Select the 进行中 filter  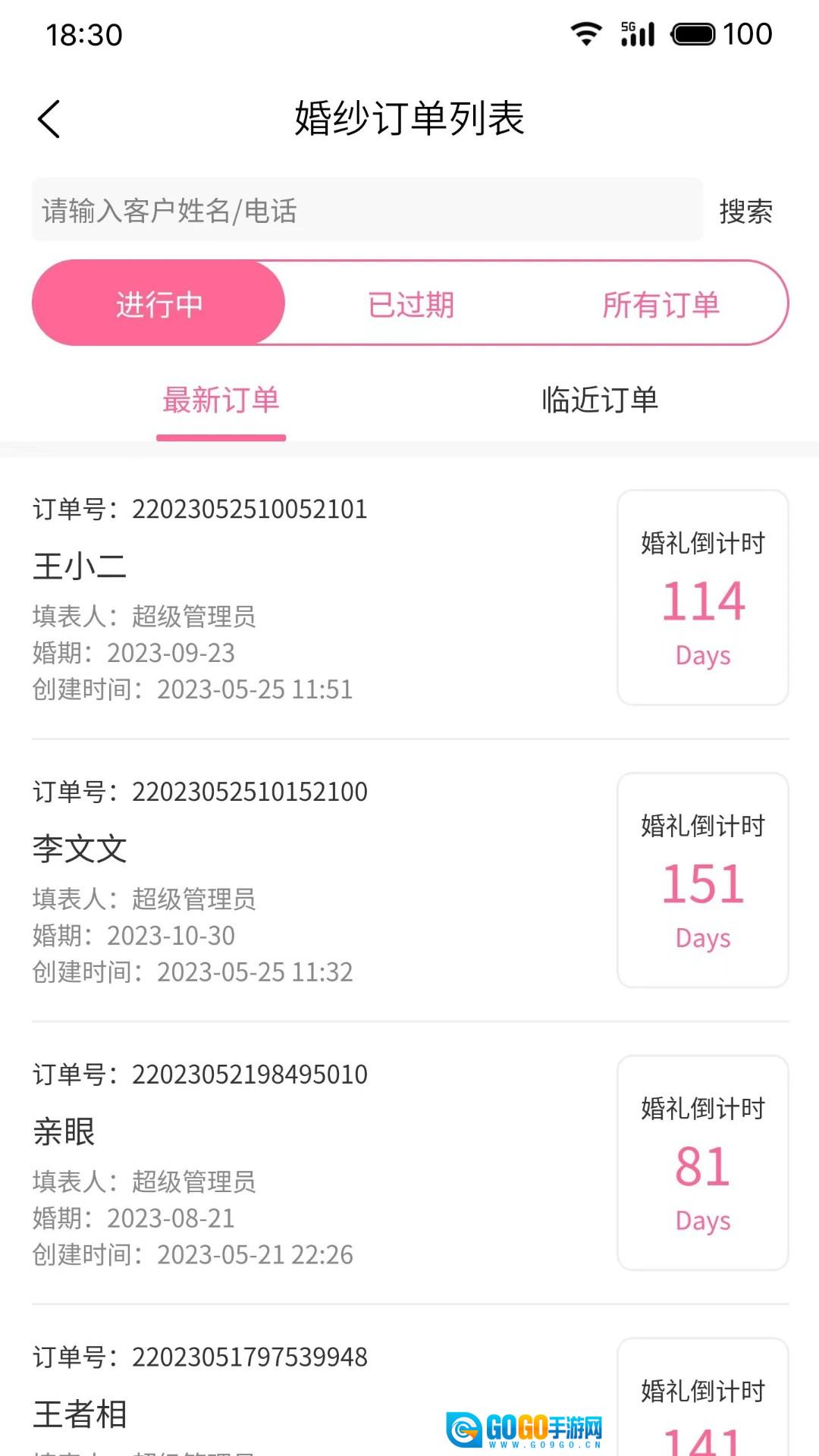click(x=159, y=303)
